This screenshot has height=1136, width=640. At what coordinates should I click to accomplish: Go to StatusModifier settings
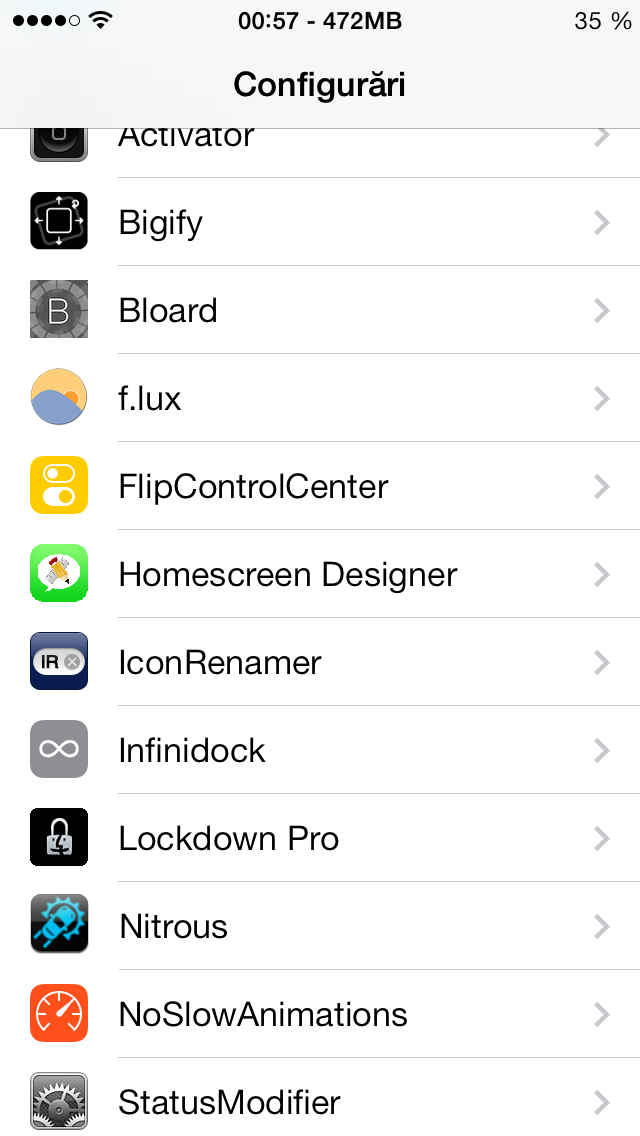tap(320, 1097)
